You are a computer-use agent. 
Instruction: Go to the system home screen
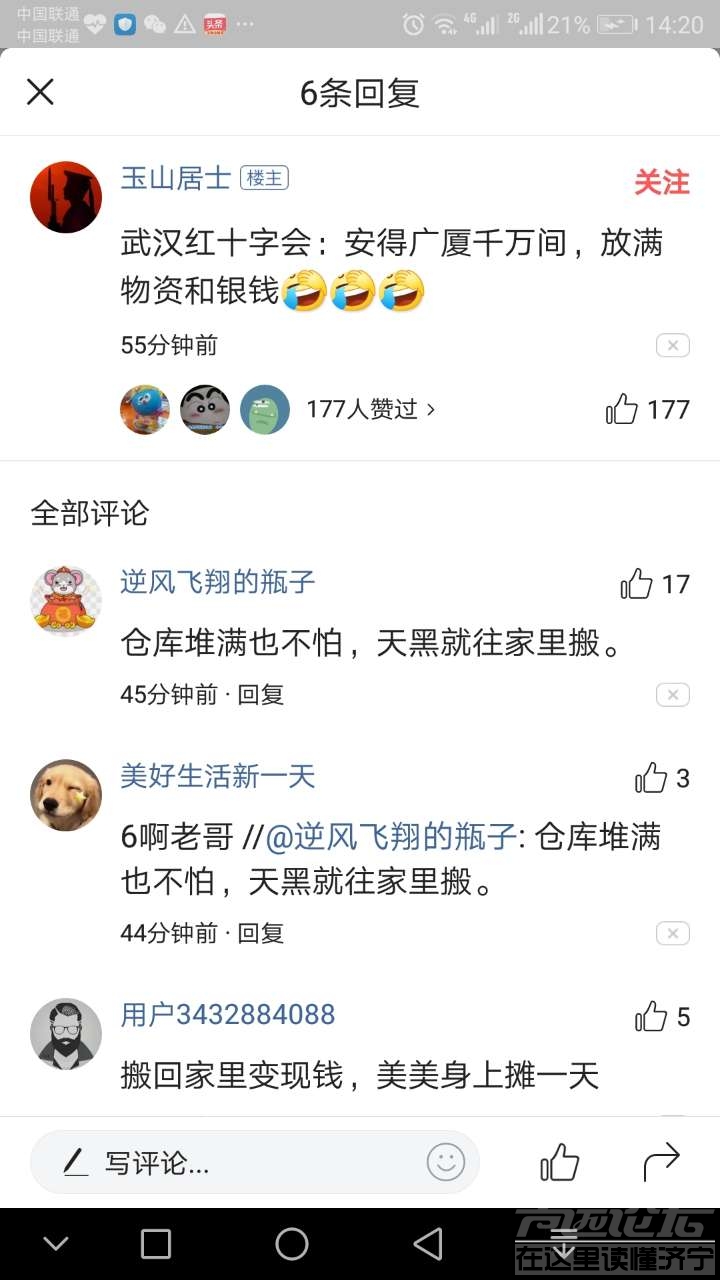pos(292,1244)
